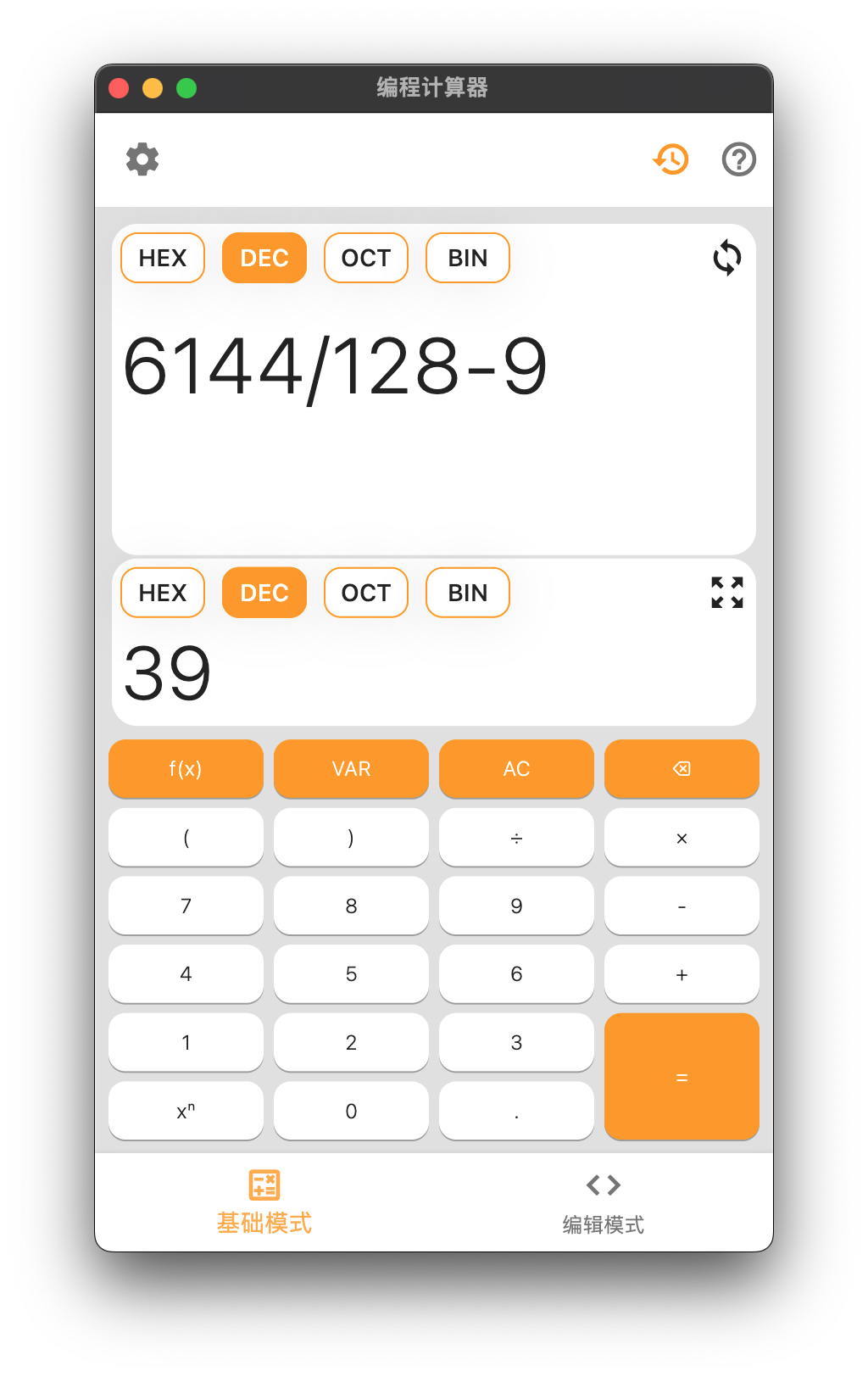This screenshot has height=1377, width=868.
Task: Open the VAR variables key
Action: pos(351,769)
